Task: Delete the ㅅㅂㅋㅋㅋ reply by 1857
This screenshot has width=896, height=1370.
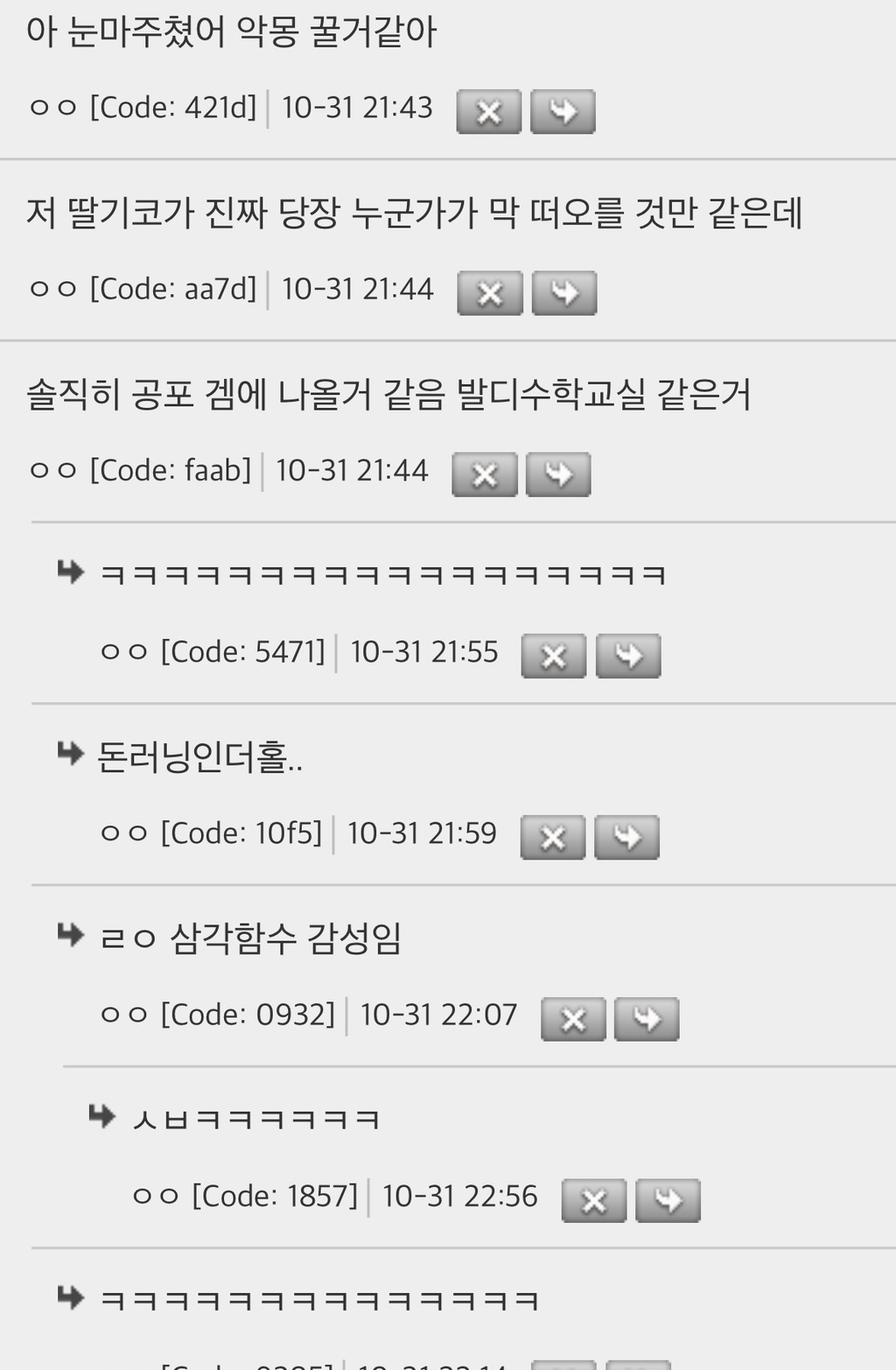Action: (594, 1199)
